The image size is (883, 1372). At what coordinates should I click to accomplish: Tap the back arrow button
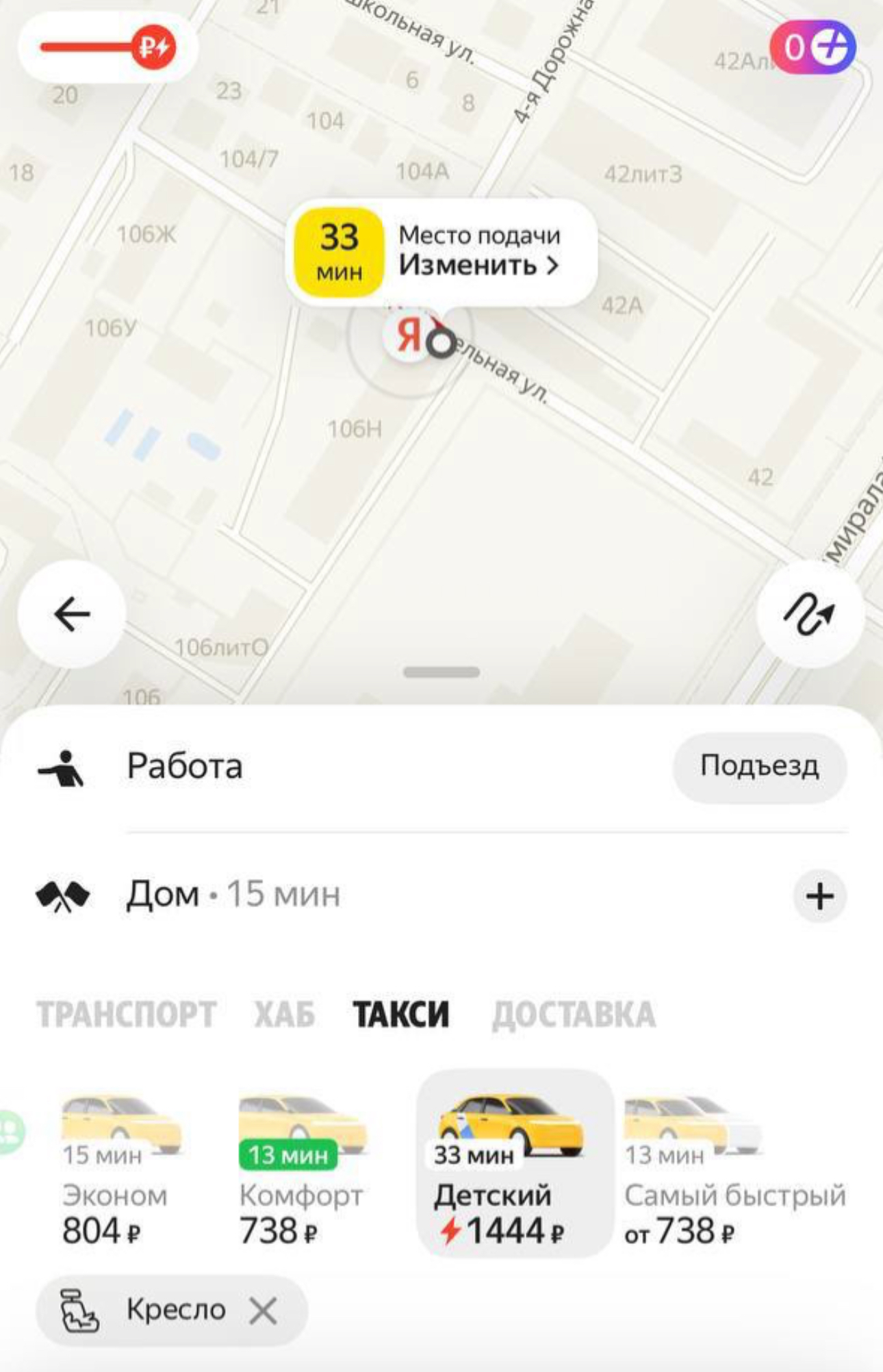click(72, 613)
